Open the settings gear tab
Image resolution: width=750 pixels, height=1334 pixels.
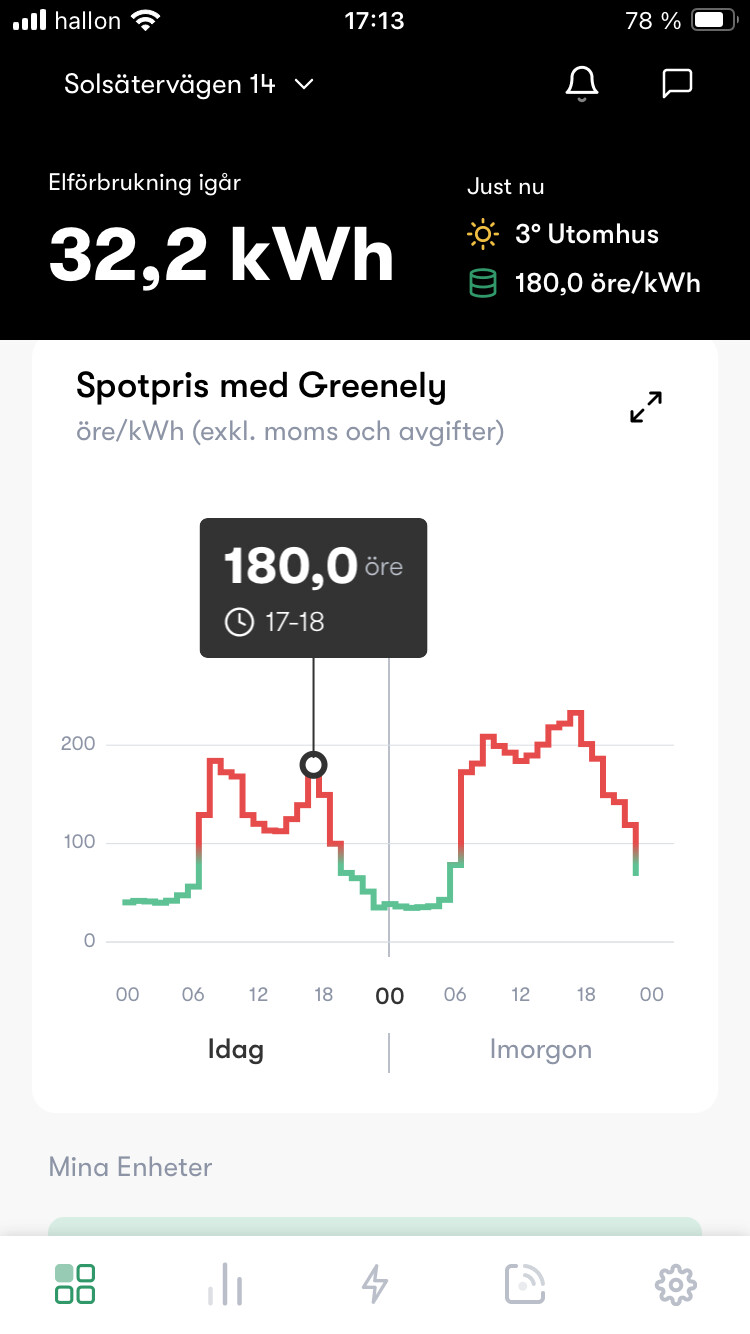coord(675,1284)
